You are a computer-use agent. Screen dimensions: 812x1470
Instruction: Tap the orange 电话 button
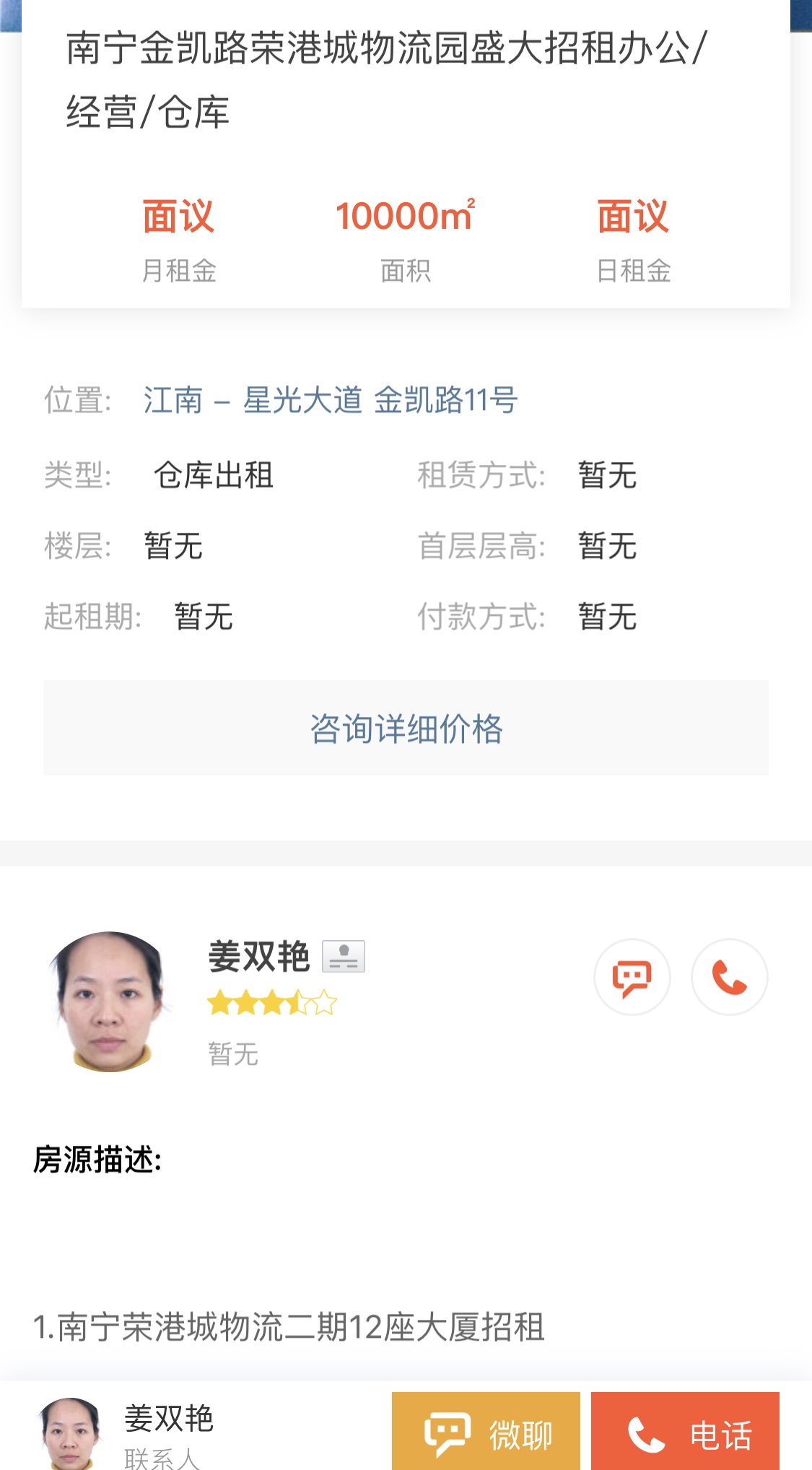click(685, 1432)
